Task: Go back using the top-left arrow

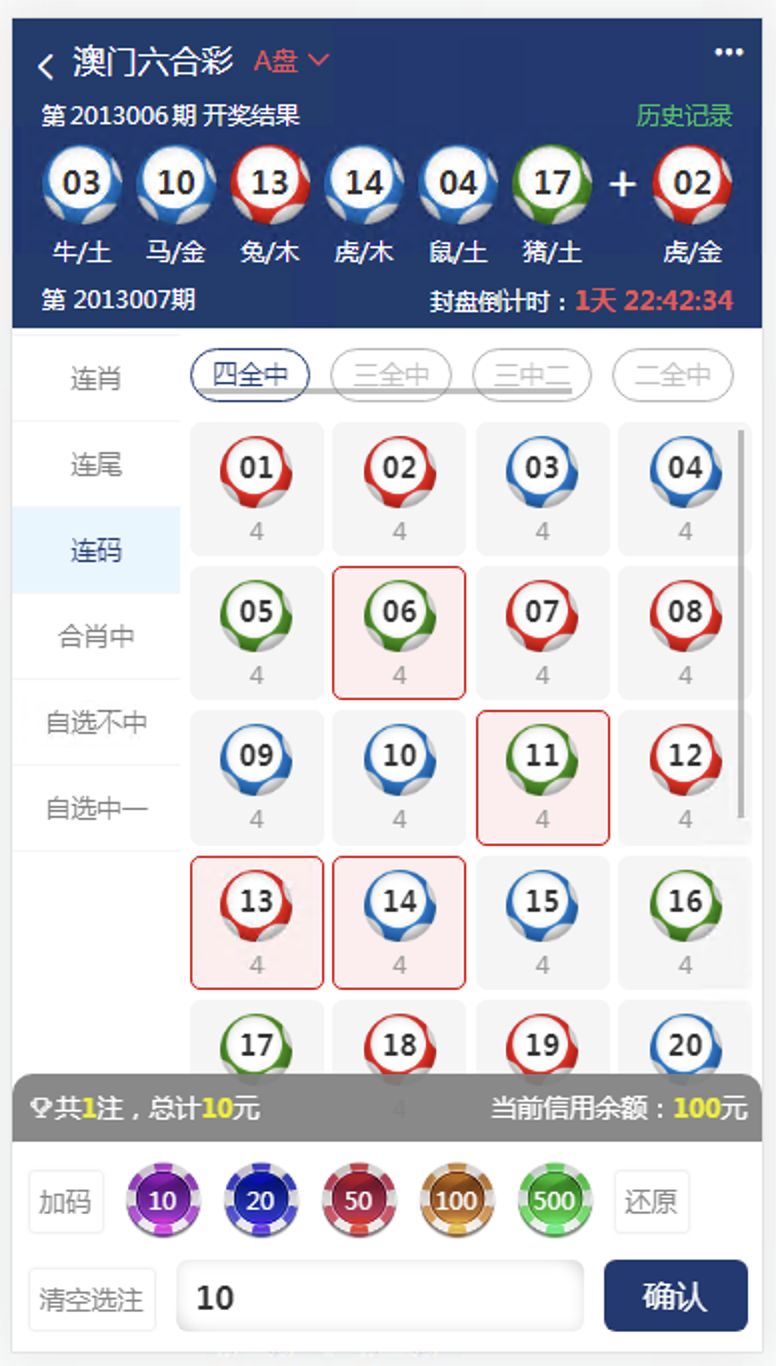Action: pyautogui.click(x=45, y=66)
